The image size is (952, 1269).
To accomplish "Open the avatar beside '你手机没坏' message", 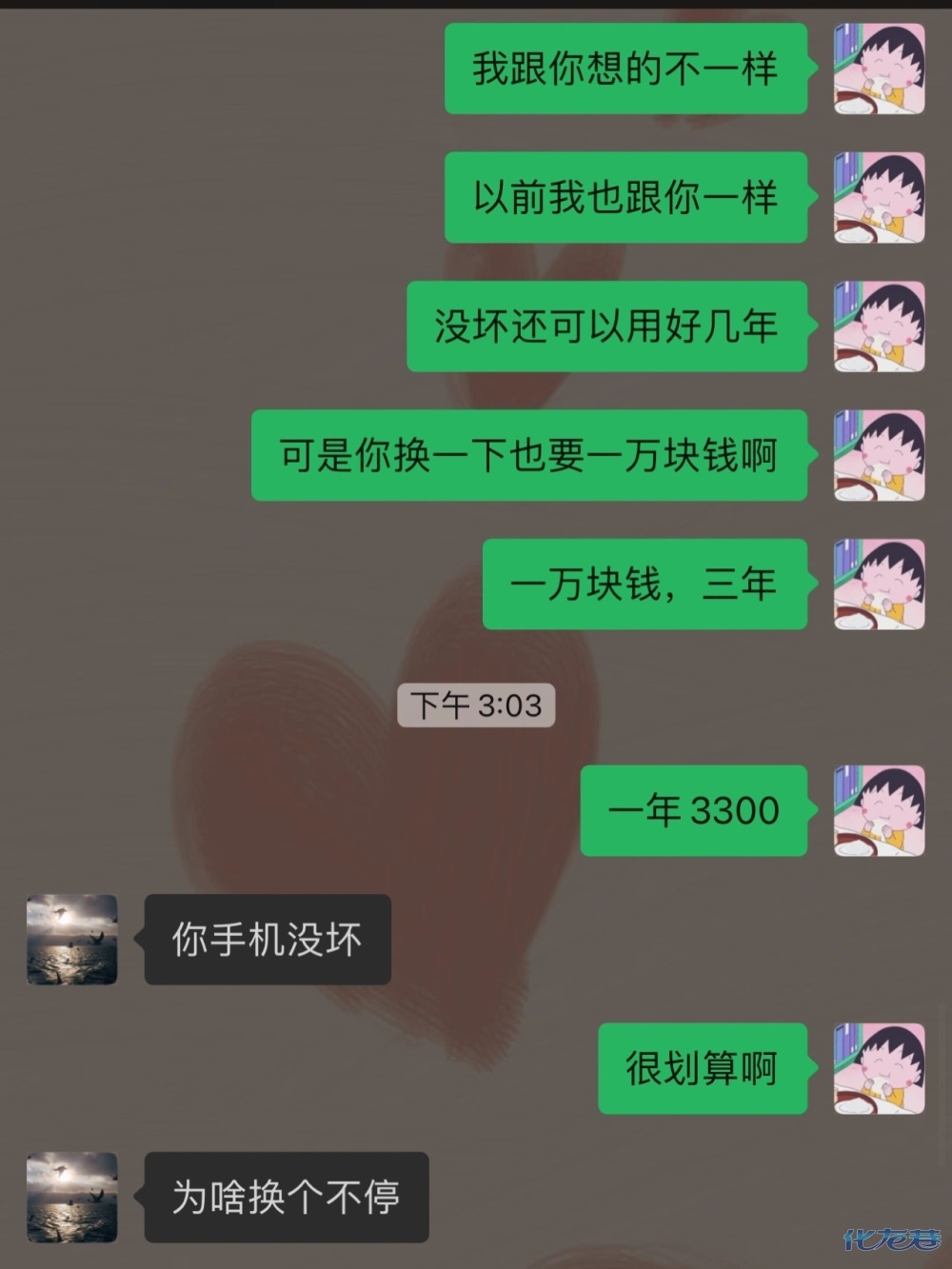I will [x=71, y=939].
